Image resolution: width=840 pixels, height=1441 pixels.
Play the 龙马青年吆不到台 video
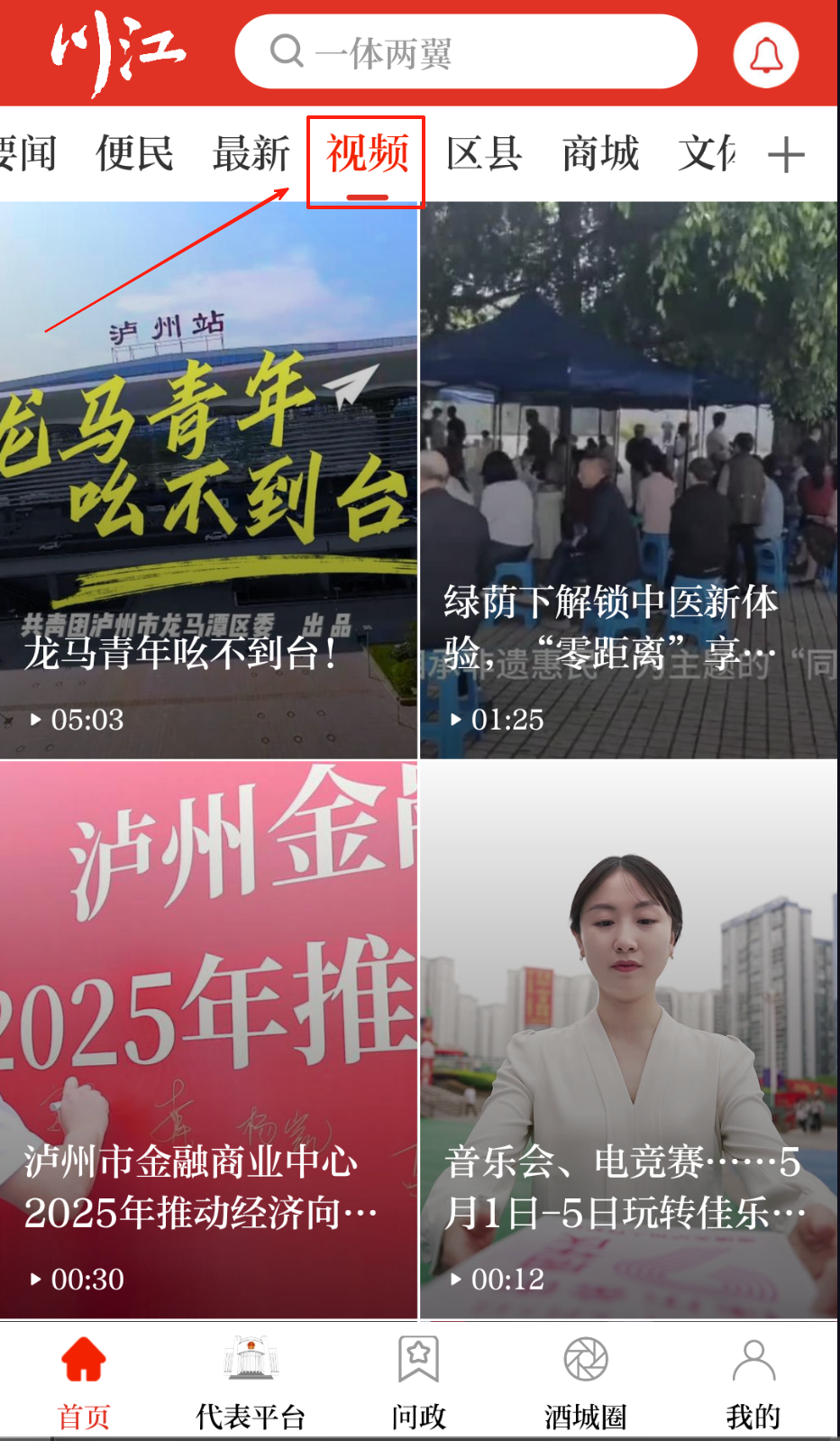click(208, 480)
